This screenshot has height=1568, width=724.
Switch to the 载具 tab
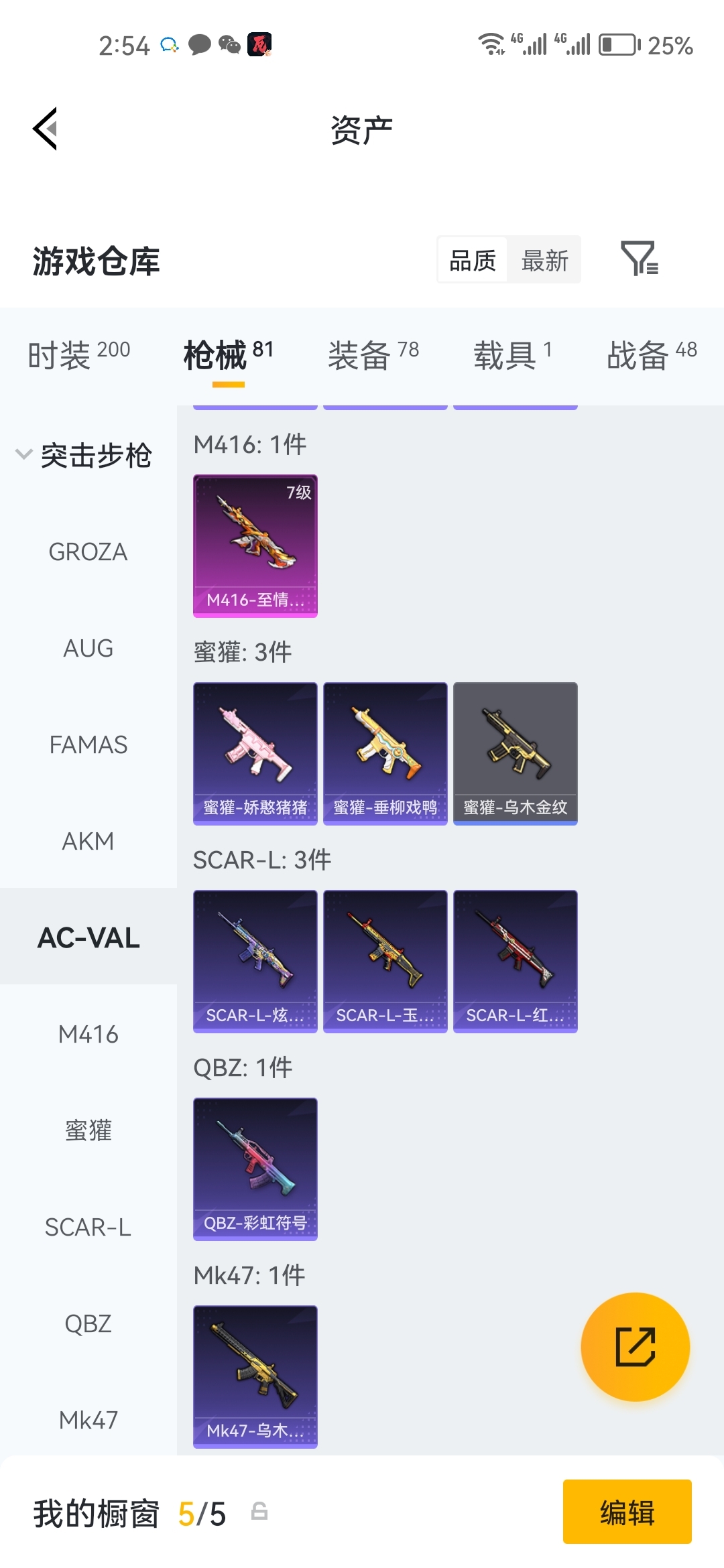512,354
